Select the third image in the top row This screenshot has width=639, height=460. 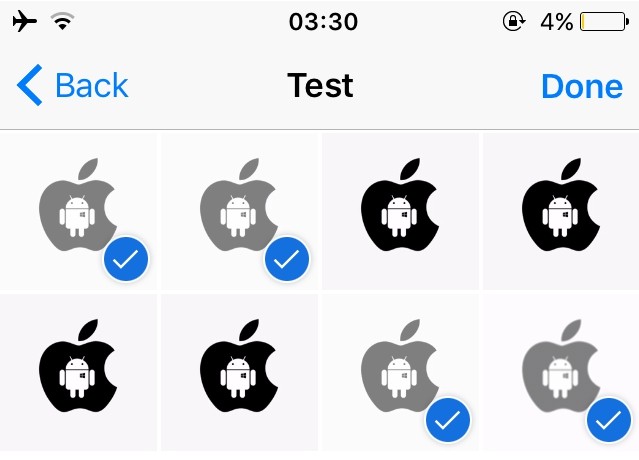click(399, 211)
